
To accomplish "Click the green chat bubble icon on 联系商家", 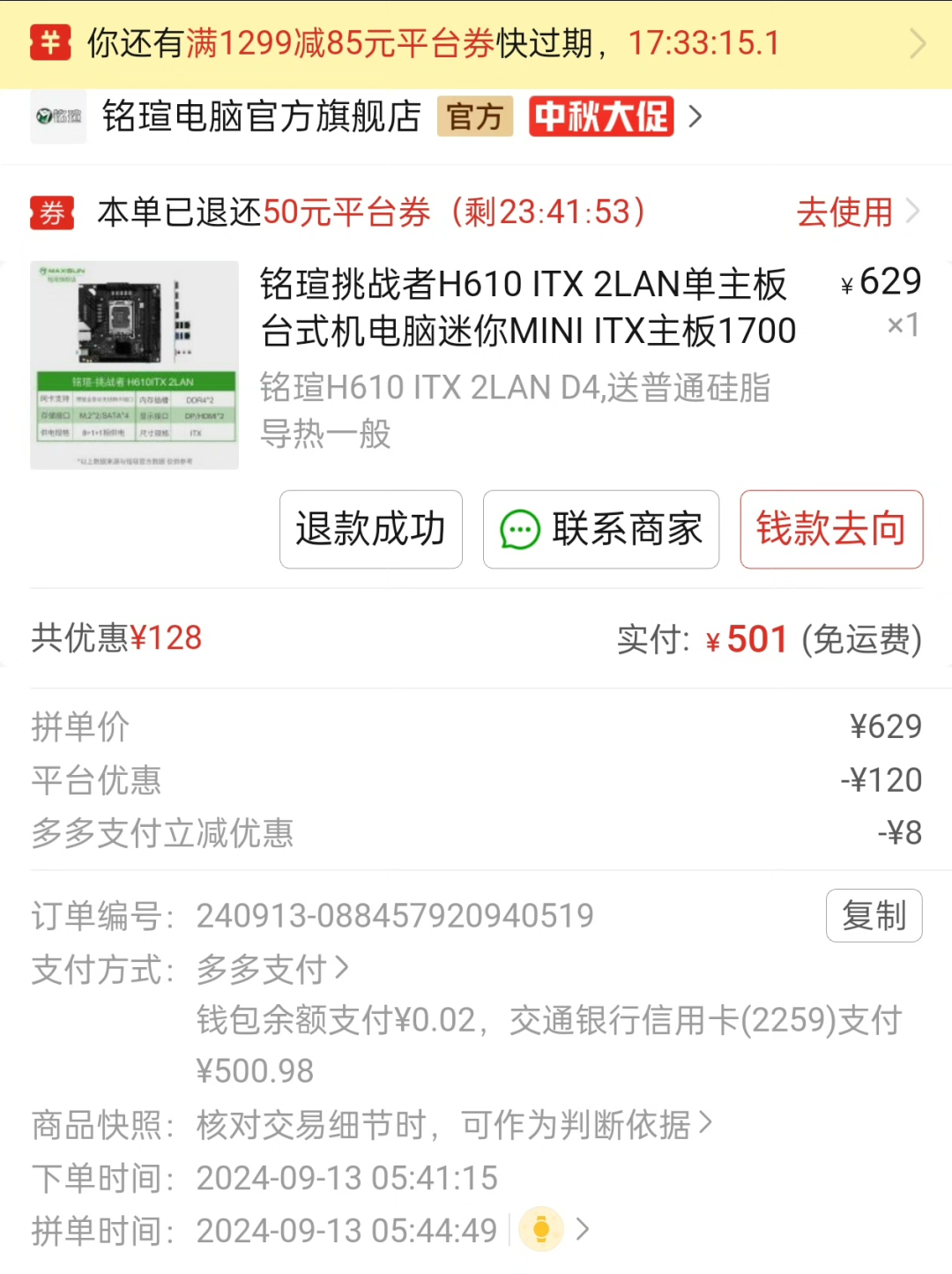I will [x=520, y=529].
